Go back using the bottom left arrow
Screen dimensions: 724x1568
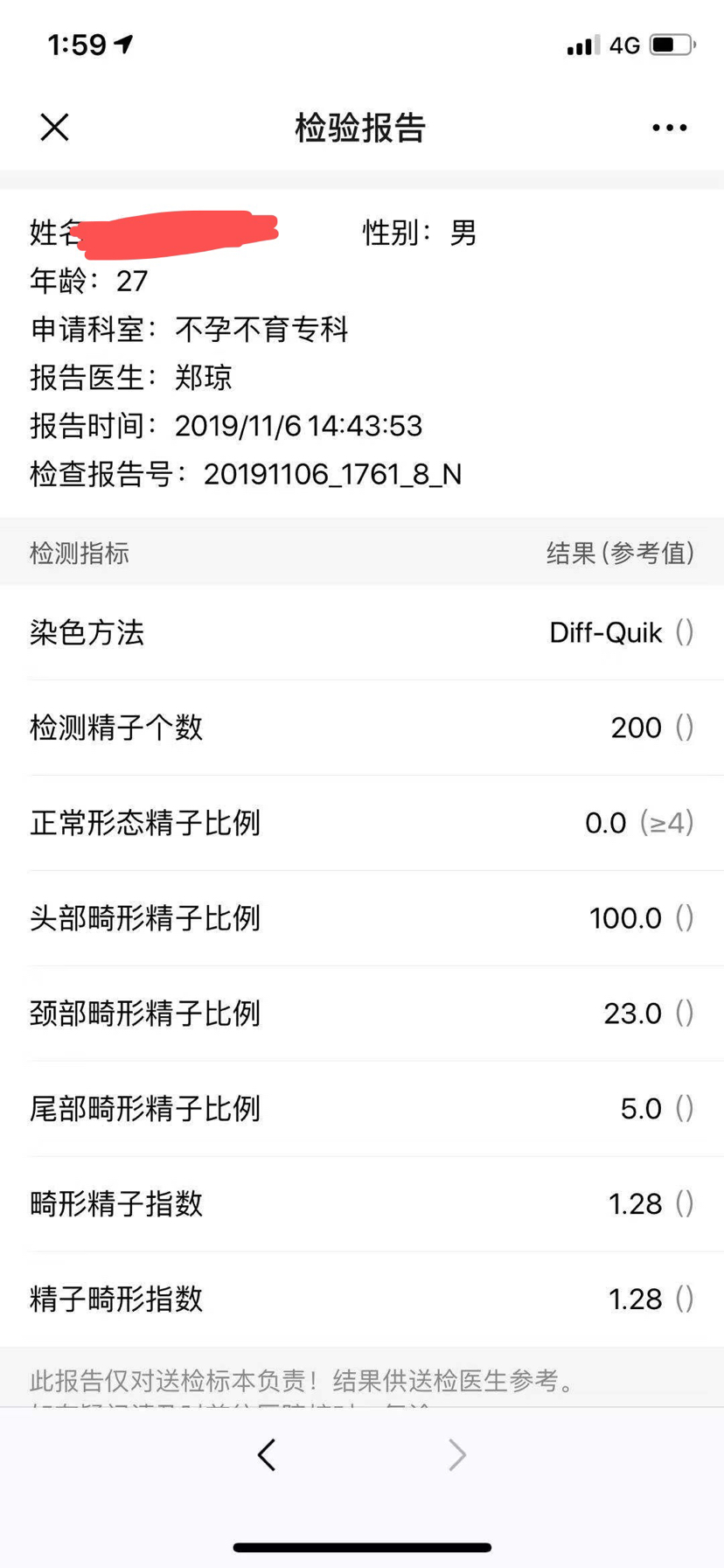coord(267,1455)
